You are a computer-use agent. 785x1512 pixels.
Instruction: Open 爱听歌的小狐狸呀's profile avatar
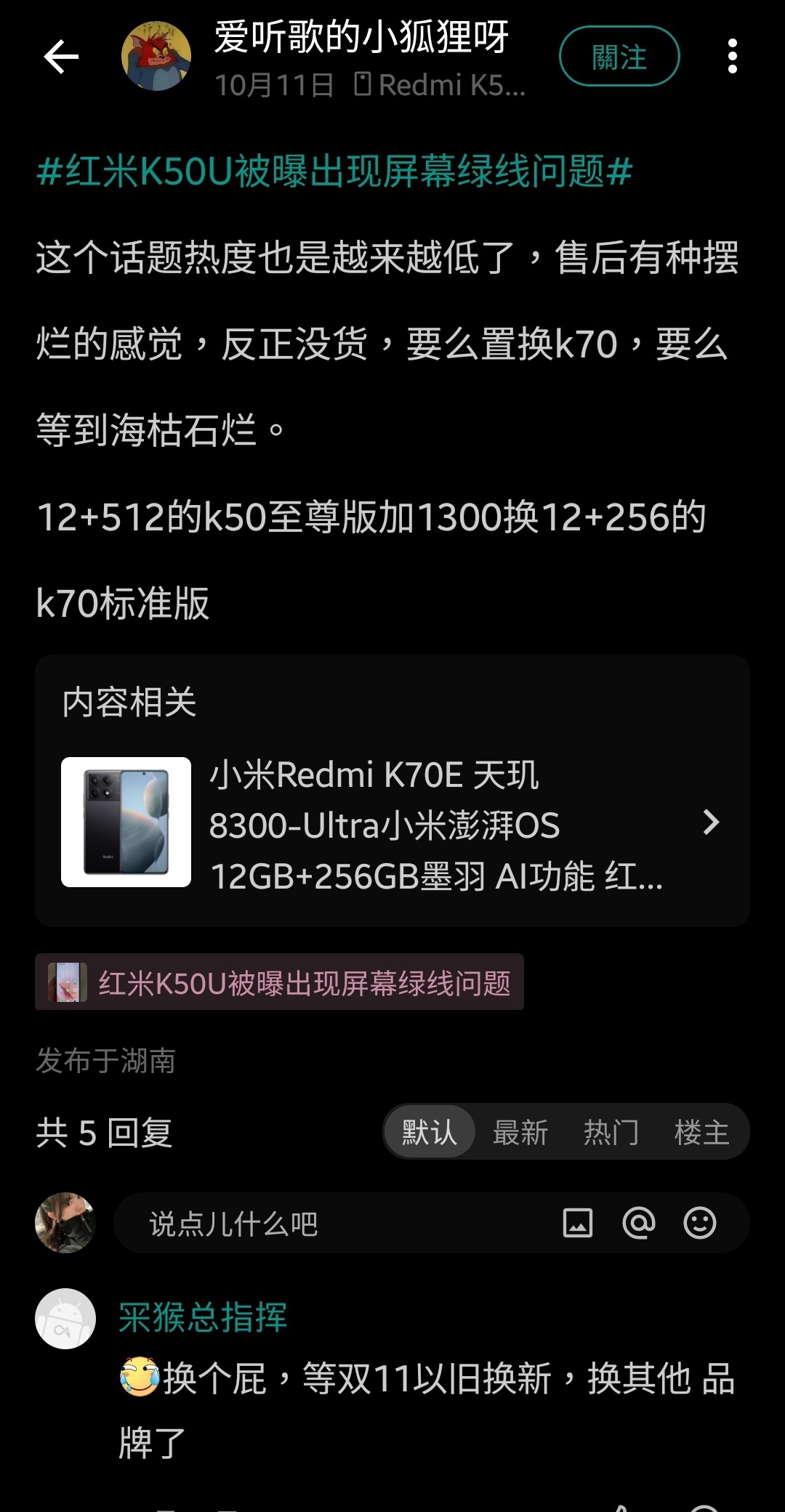(x=156, y=57)
